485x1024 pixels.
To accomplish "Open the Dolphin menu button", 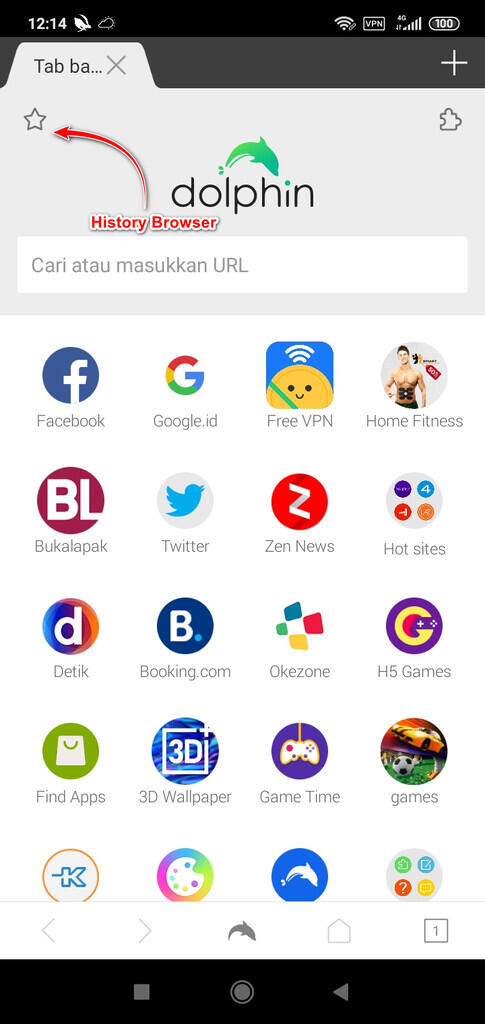I will coord(242,931).
